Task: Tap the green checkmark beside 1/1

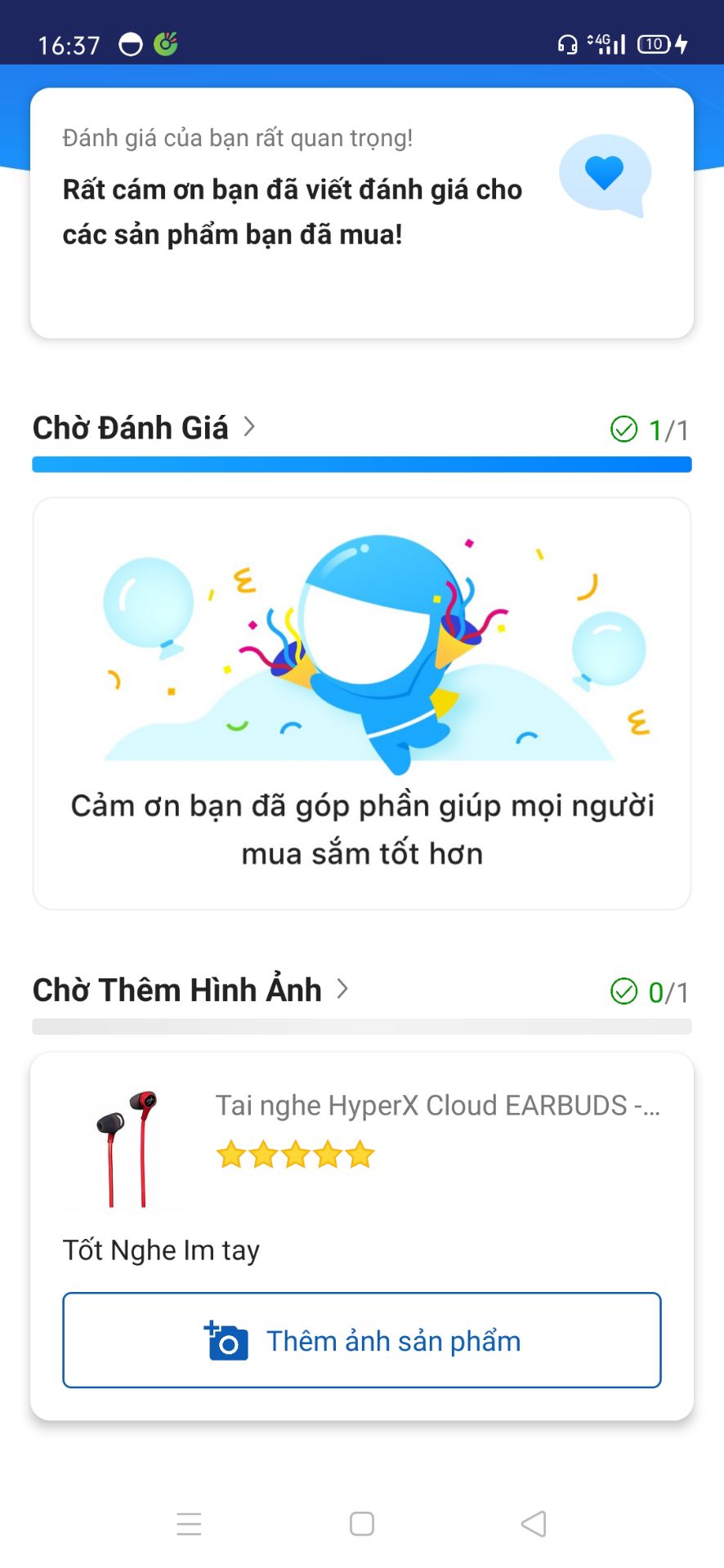Action: click(x=625, y=426)
